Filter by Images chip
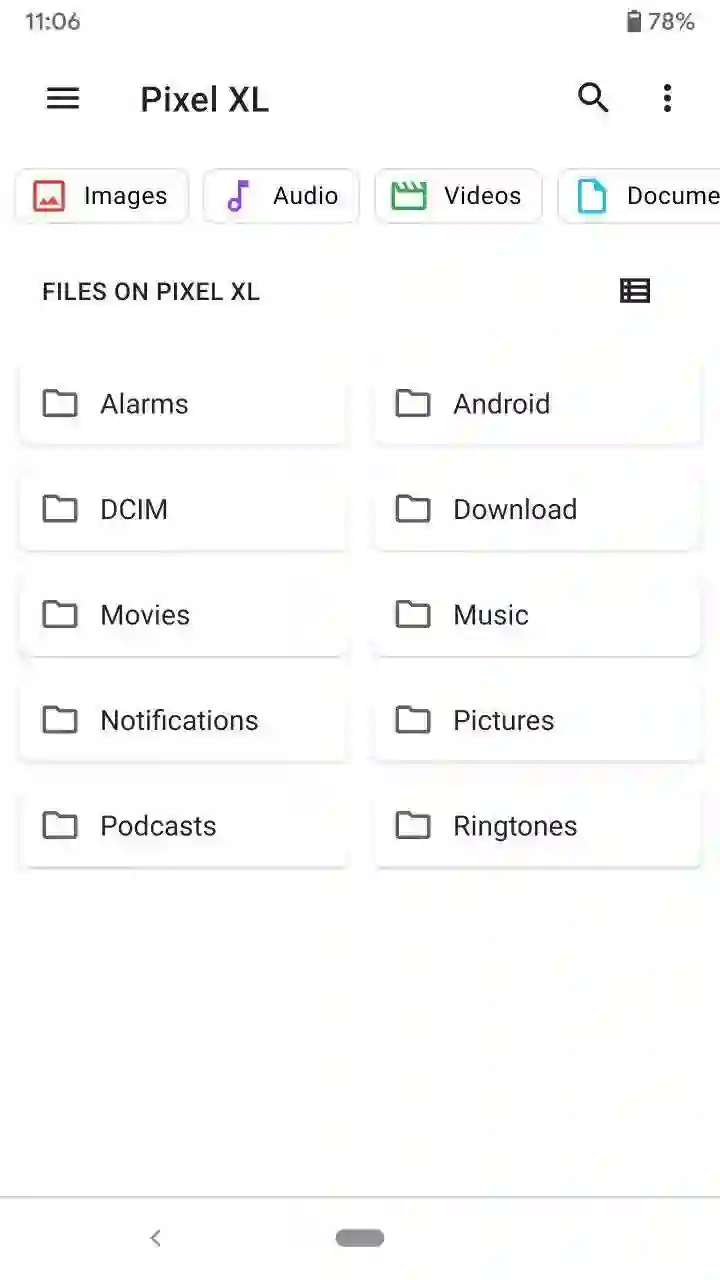 tap(101, 196)
